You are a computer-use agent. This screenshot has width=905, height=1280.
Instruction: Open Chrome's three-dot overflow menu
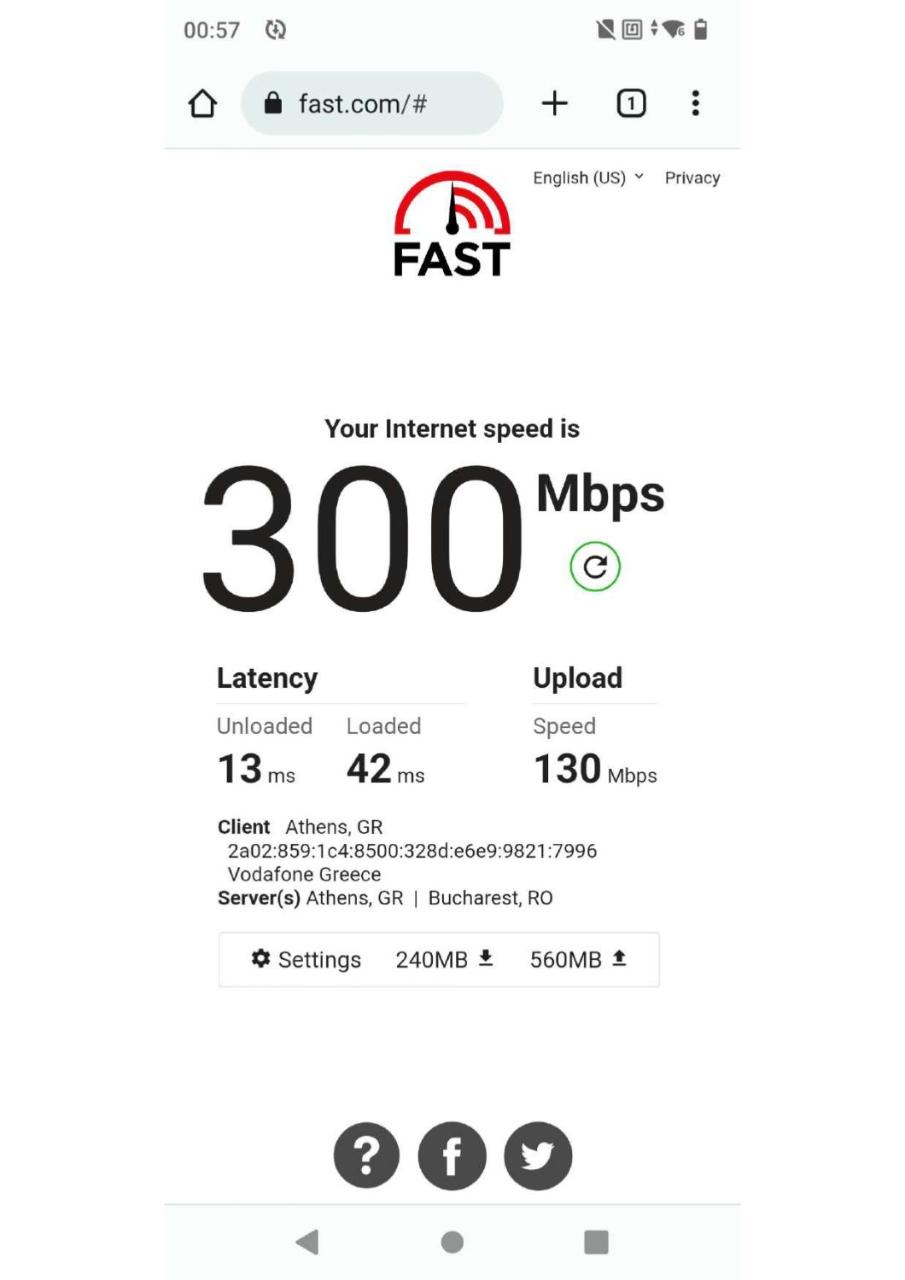(695, 103)
